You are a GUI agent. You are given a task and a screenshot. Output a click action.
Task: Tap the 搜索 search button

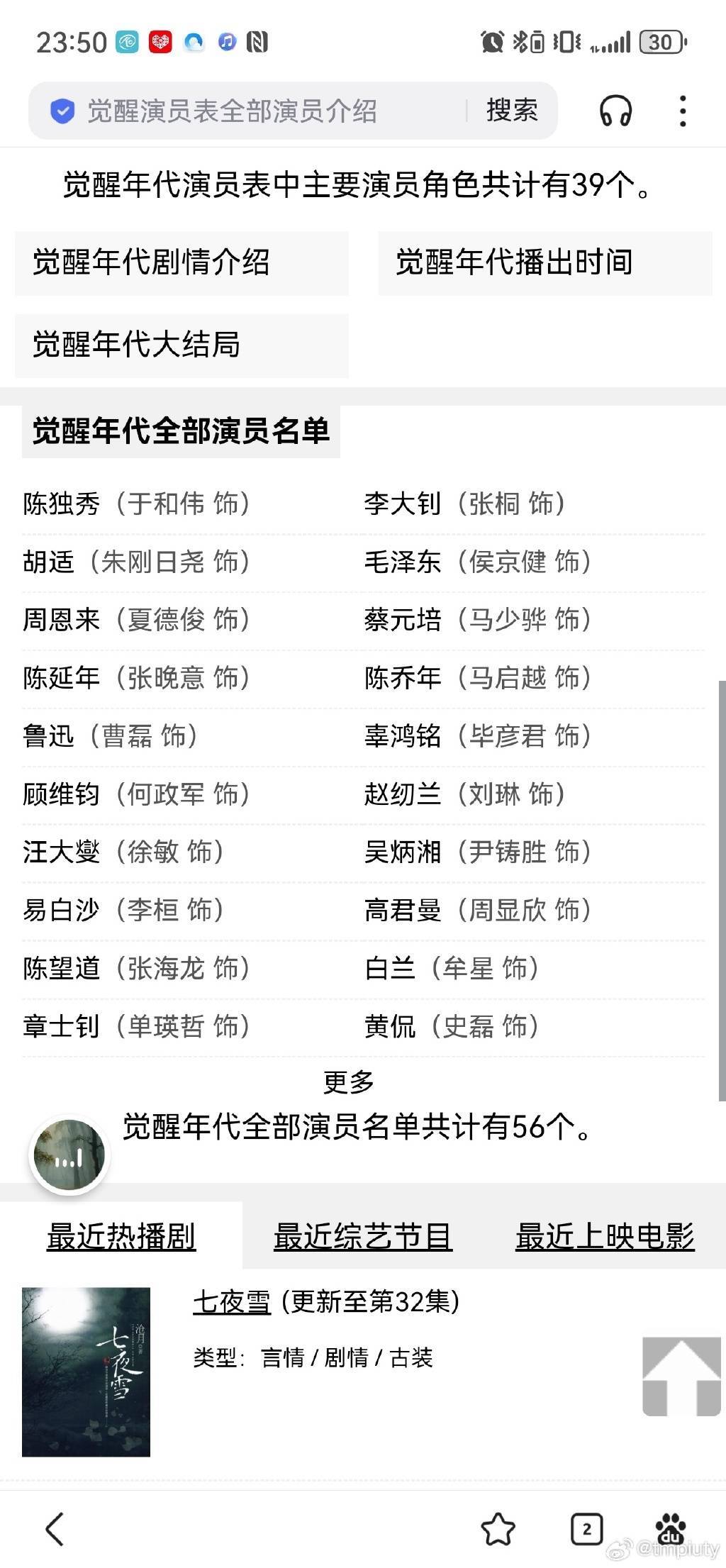(x=512, y=111)
